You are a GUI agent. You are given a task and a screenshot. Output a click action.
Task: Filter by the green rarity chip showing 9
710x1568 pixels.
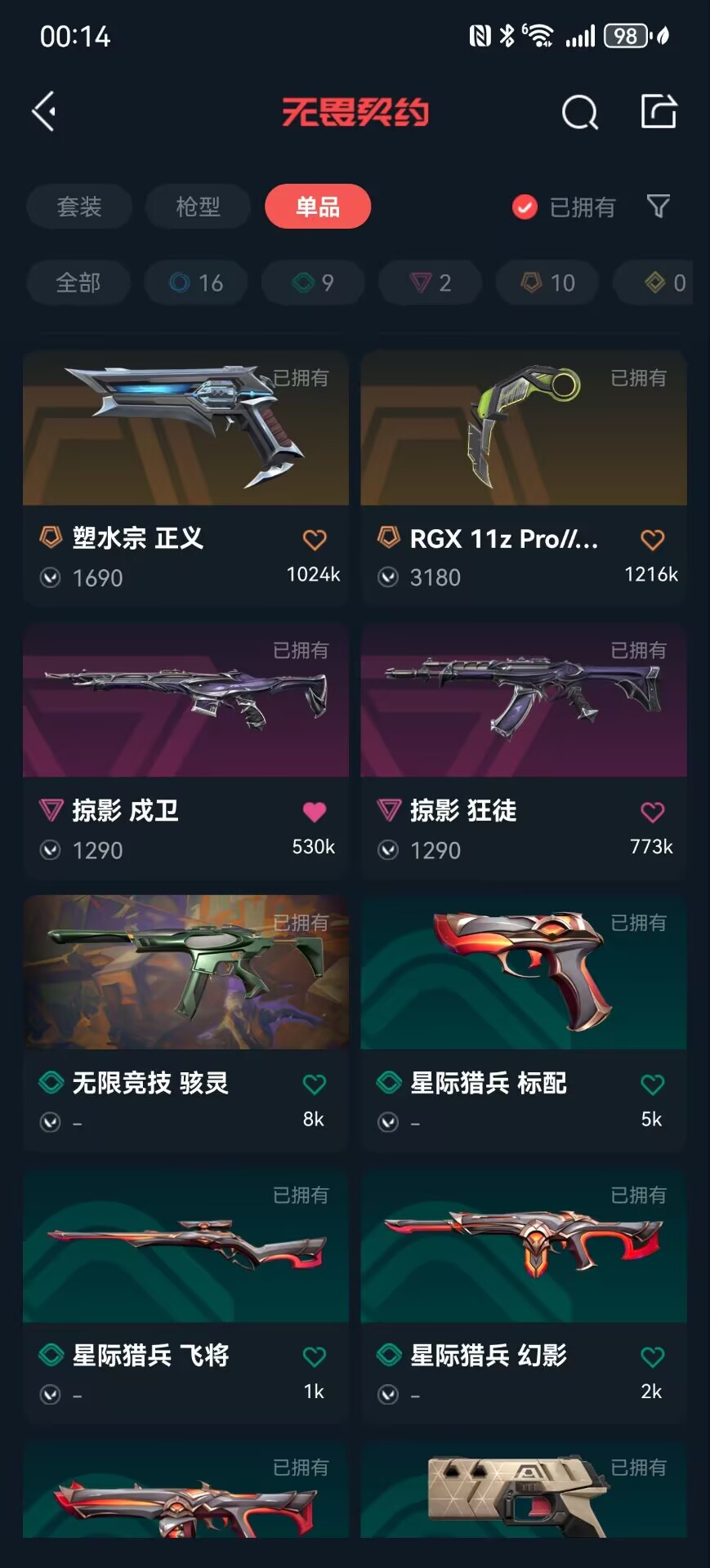[x=313, y=283]
